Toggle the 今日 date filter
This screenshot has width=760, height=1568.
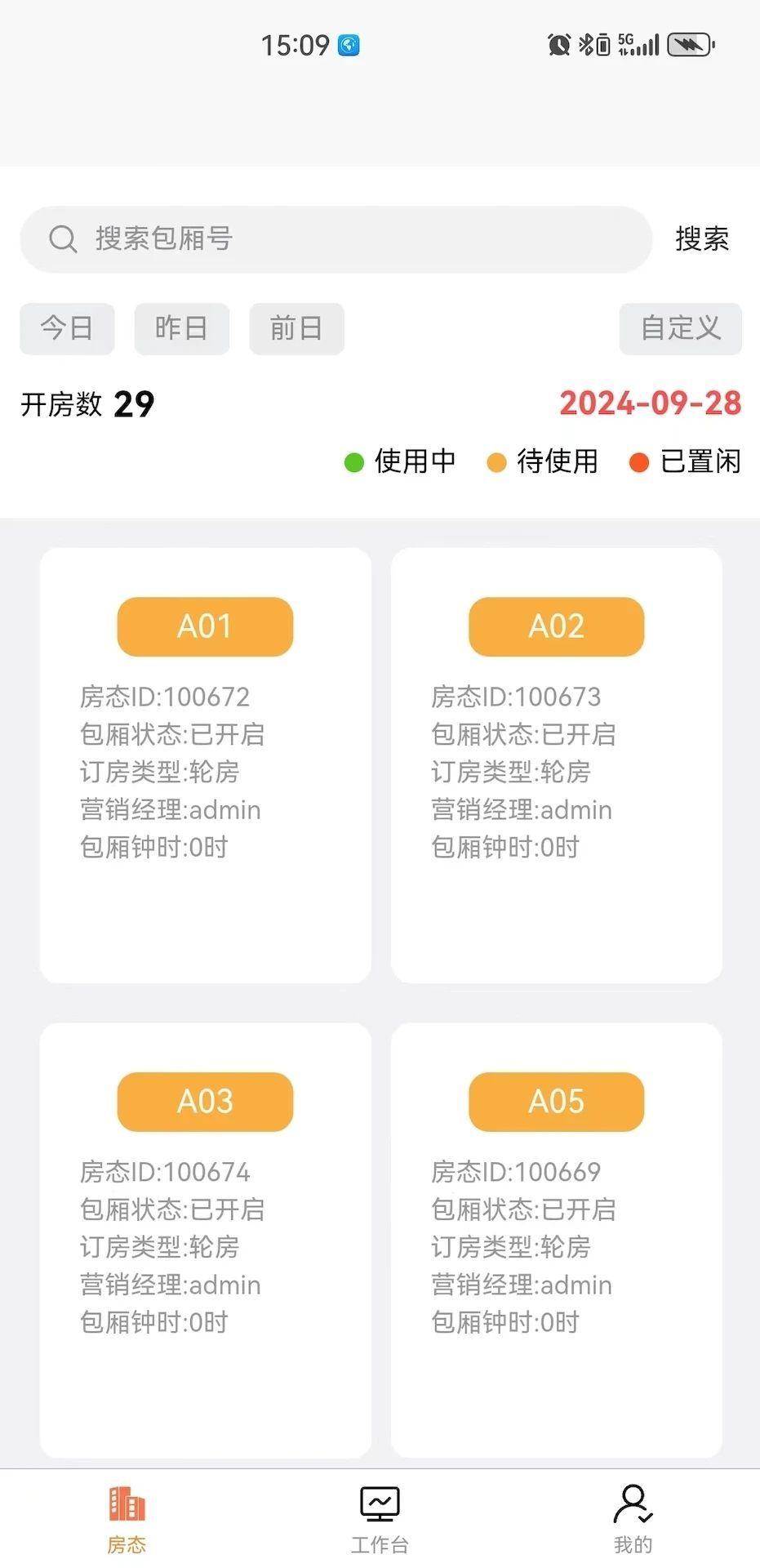coord(67,328)
